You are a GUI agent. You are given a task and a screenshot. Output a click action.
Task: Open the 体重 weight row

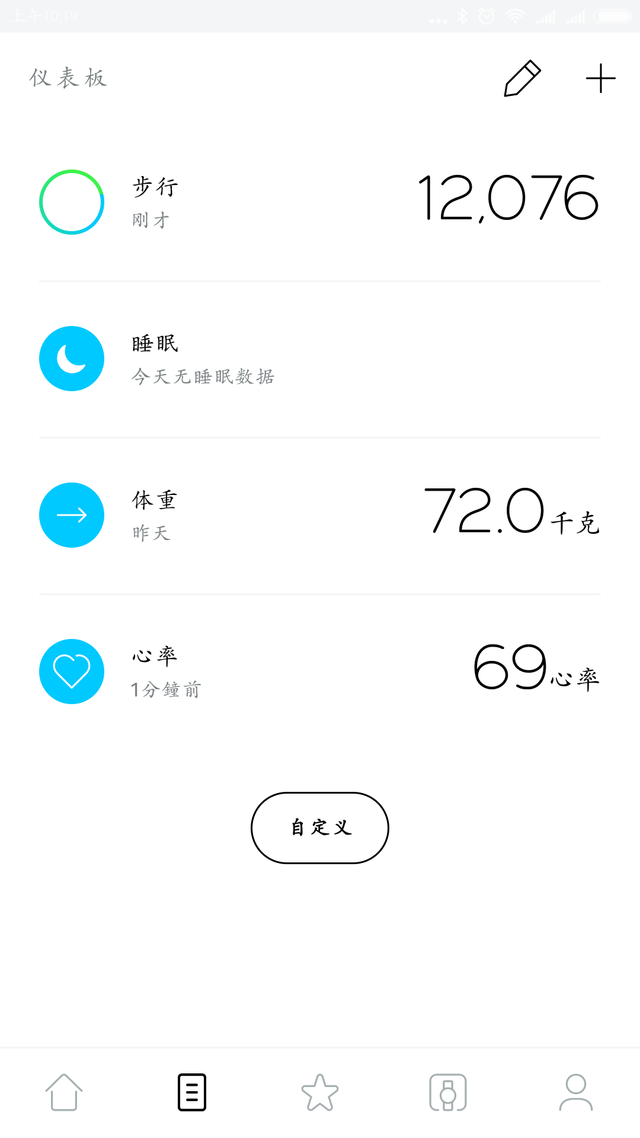320,515
